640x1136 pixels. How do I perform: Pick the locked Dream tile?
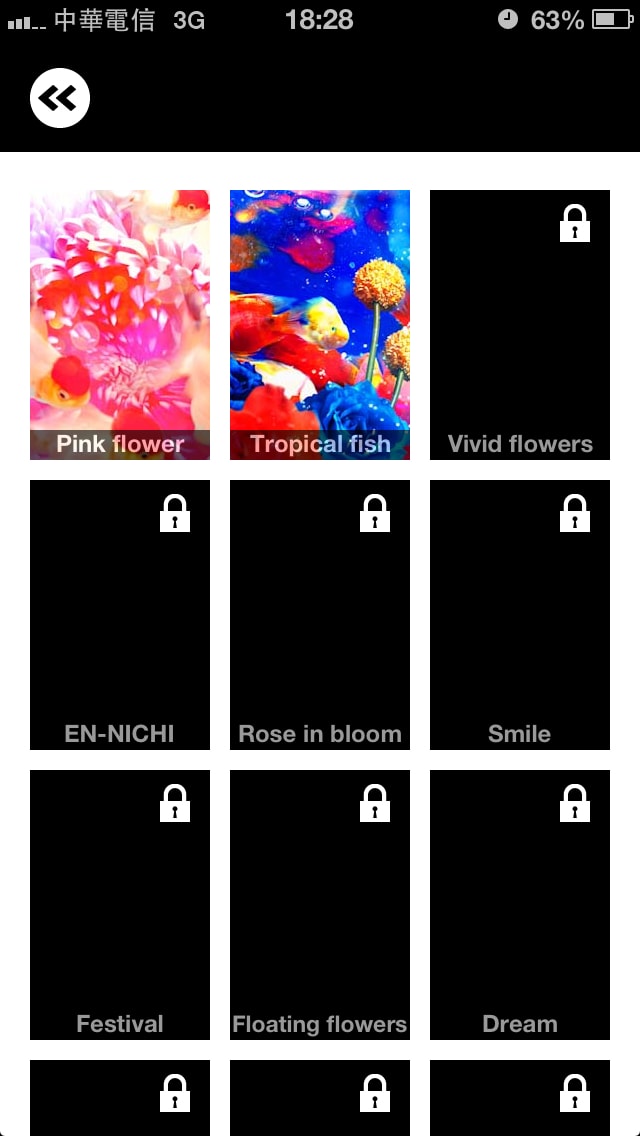coord(520,905)
